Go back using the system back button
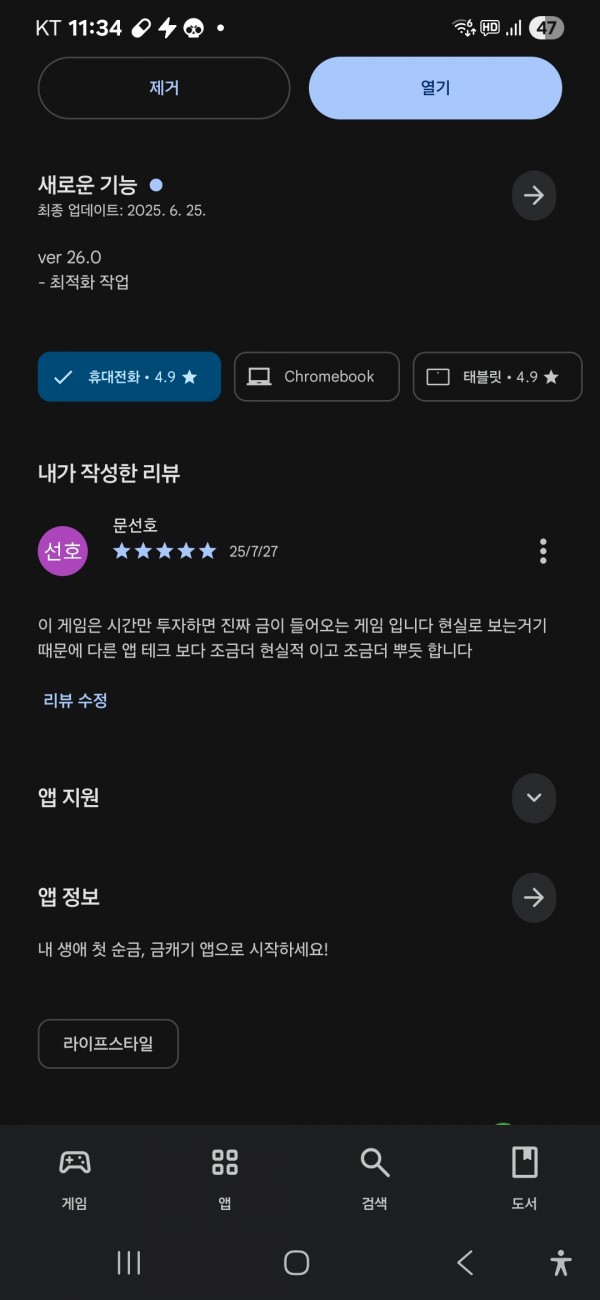 465,1263
